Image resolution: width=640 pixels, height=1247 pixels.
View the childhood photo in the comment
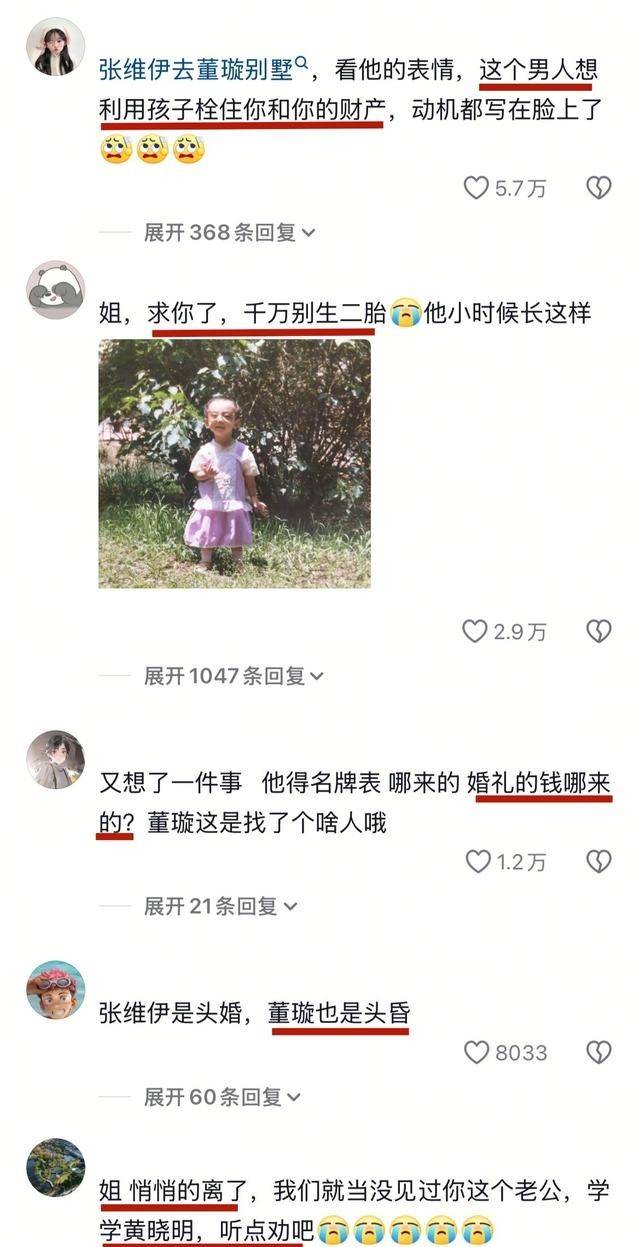(234, 463)
